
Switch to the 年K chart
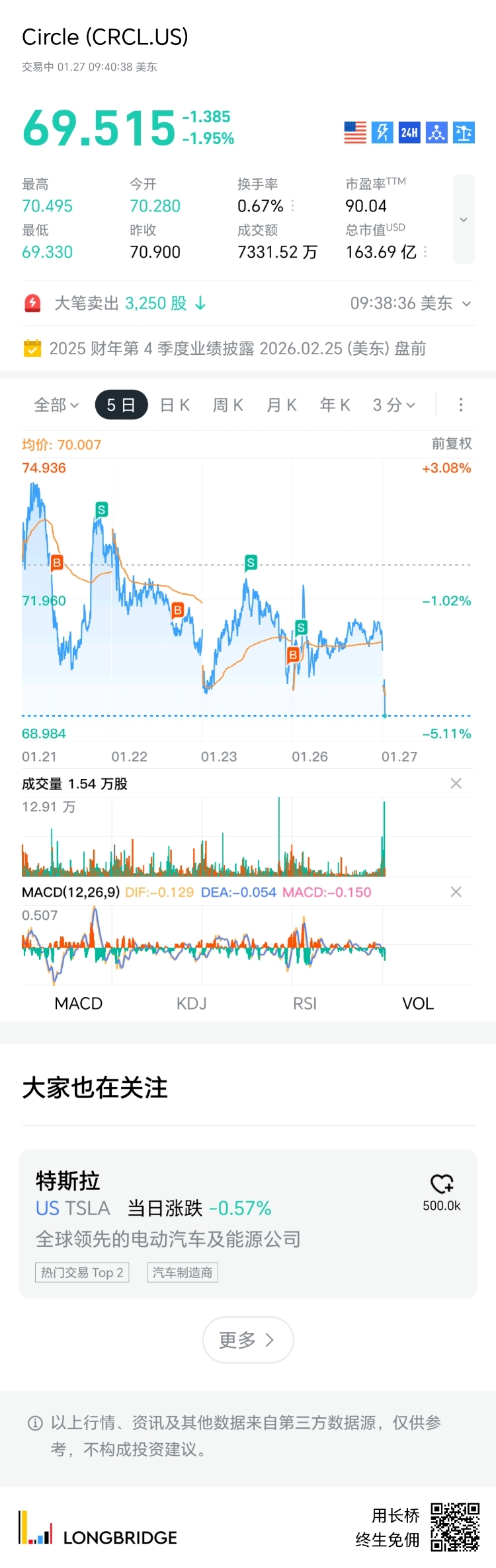[x=335, y=405]
